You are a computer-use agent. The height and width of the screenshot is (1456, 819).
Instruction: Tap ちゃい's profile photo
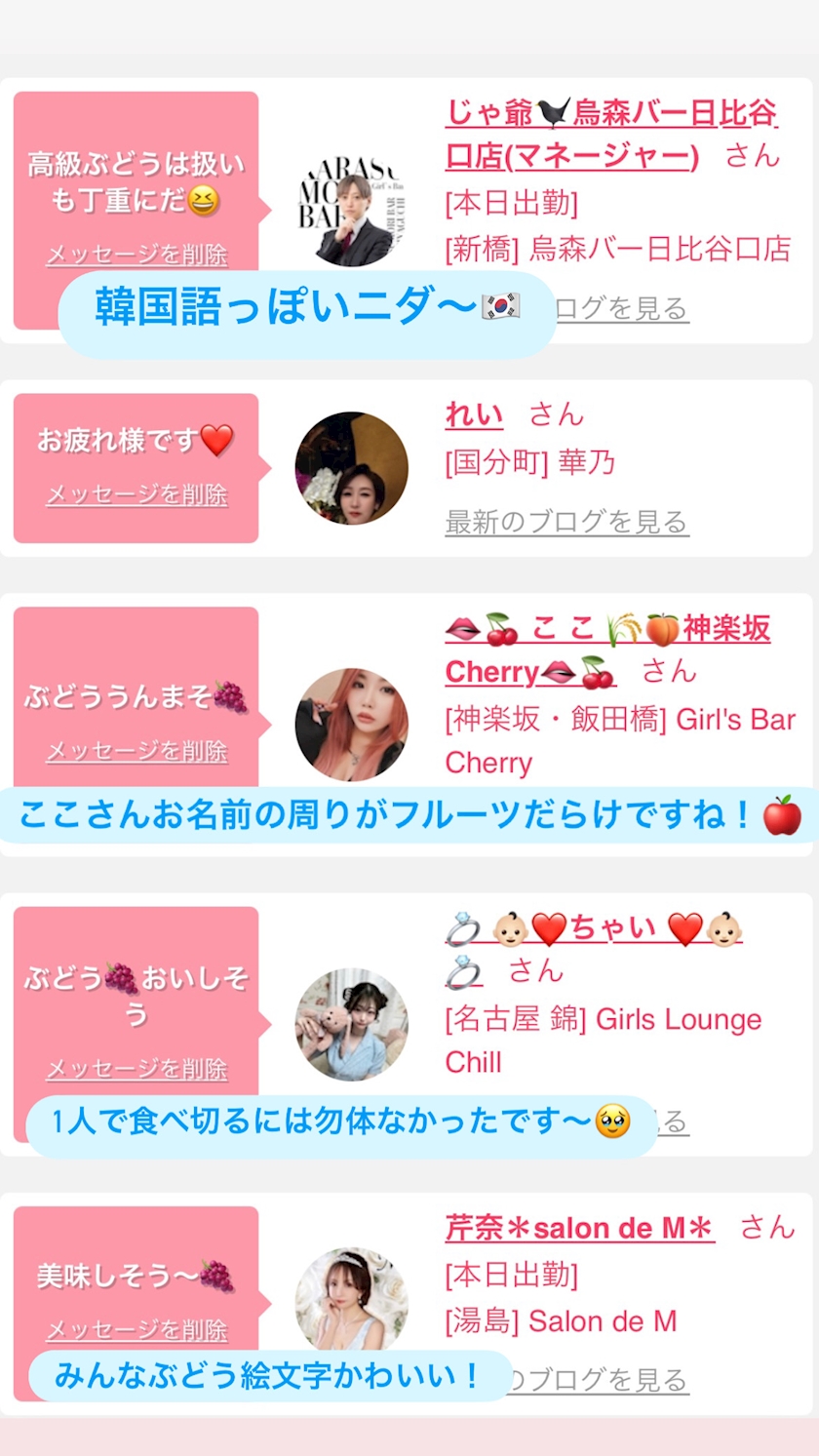(x=351, y=1024)
